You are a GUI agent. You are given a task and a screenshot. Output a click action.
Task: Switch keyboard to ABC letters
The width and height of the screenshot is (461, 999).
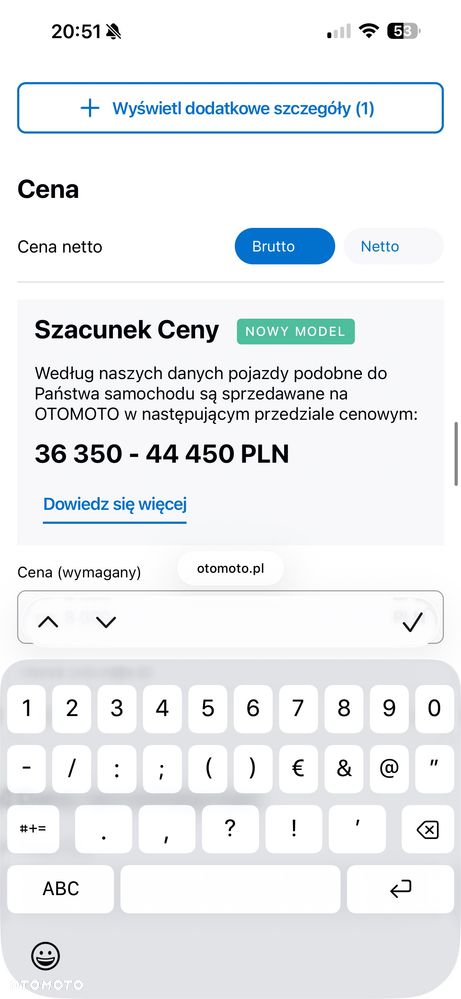tap(60, 889)
